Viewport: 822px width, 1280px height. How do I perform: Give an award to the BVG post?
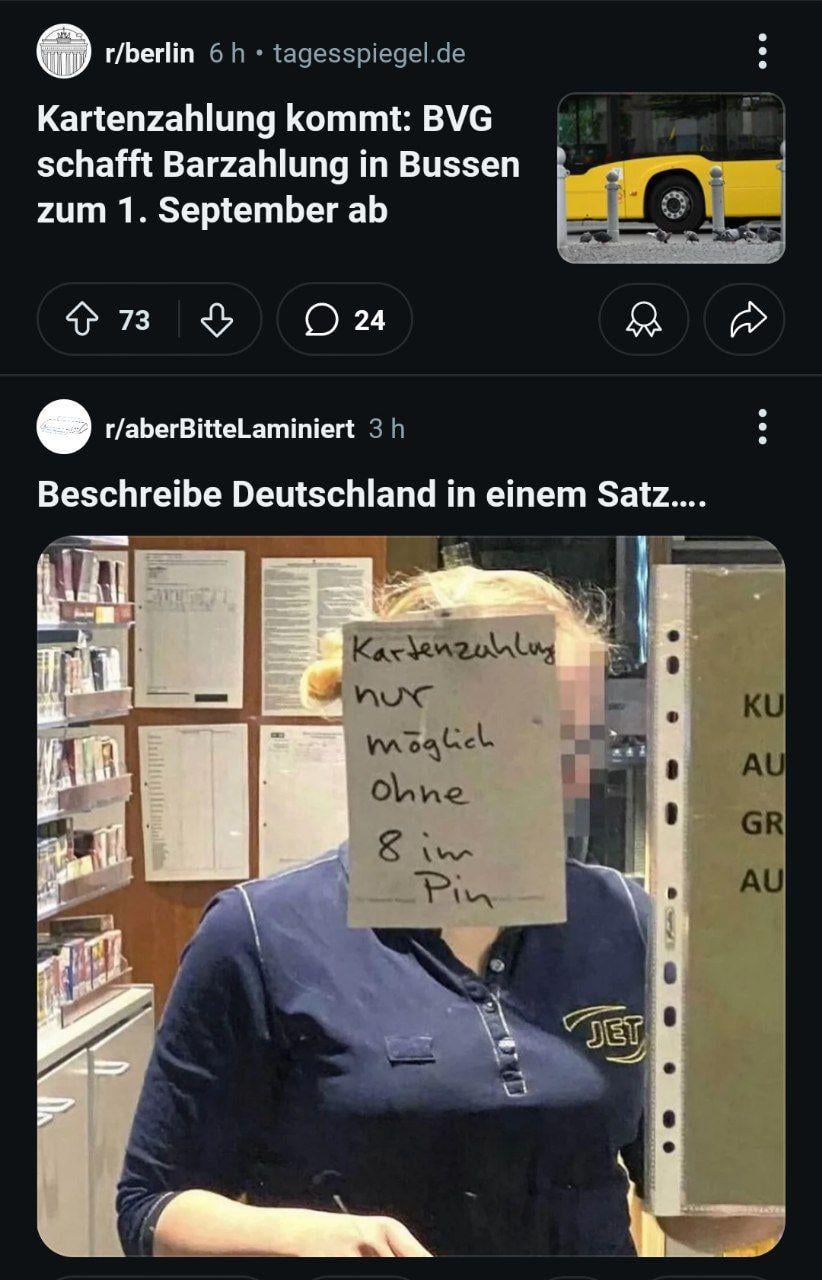pyautogui.click(x=643, y=320)
